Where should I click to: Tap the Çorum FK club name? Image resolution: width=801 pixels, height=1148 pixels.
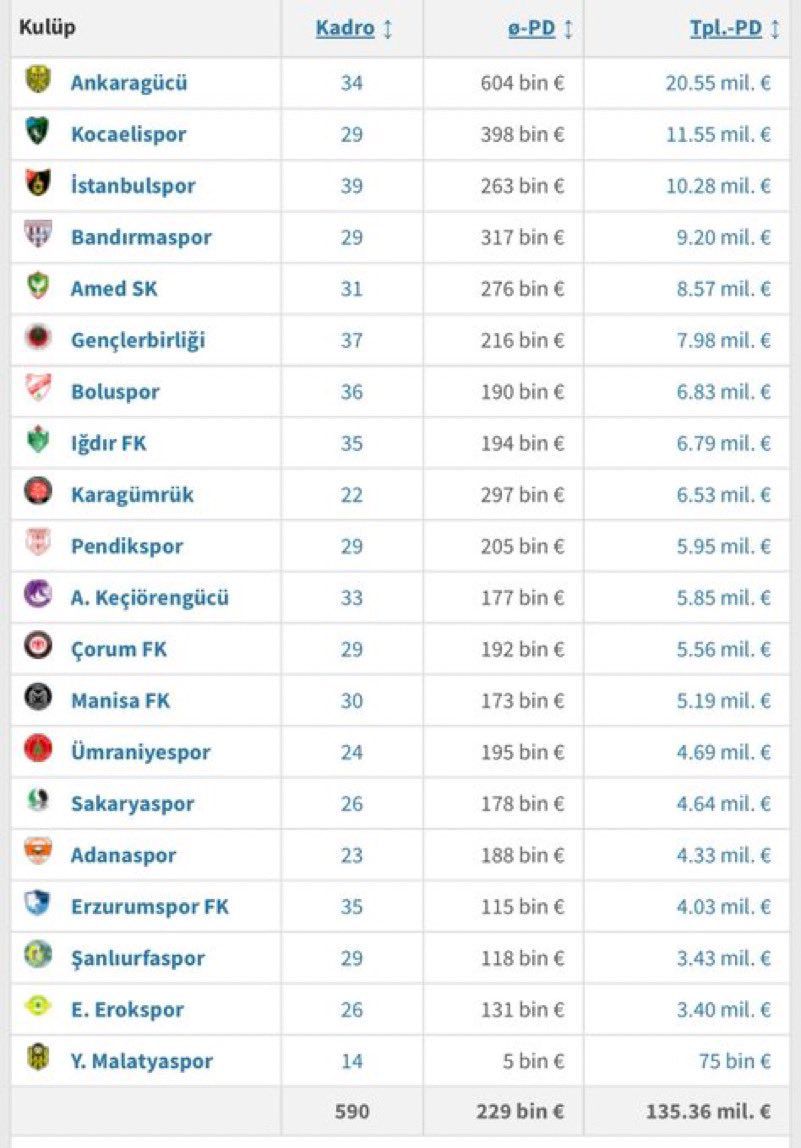119,650
